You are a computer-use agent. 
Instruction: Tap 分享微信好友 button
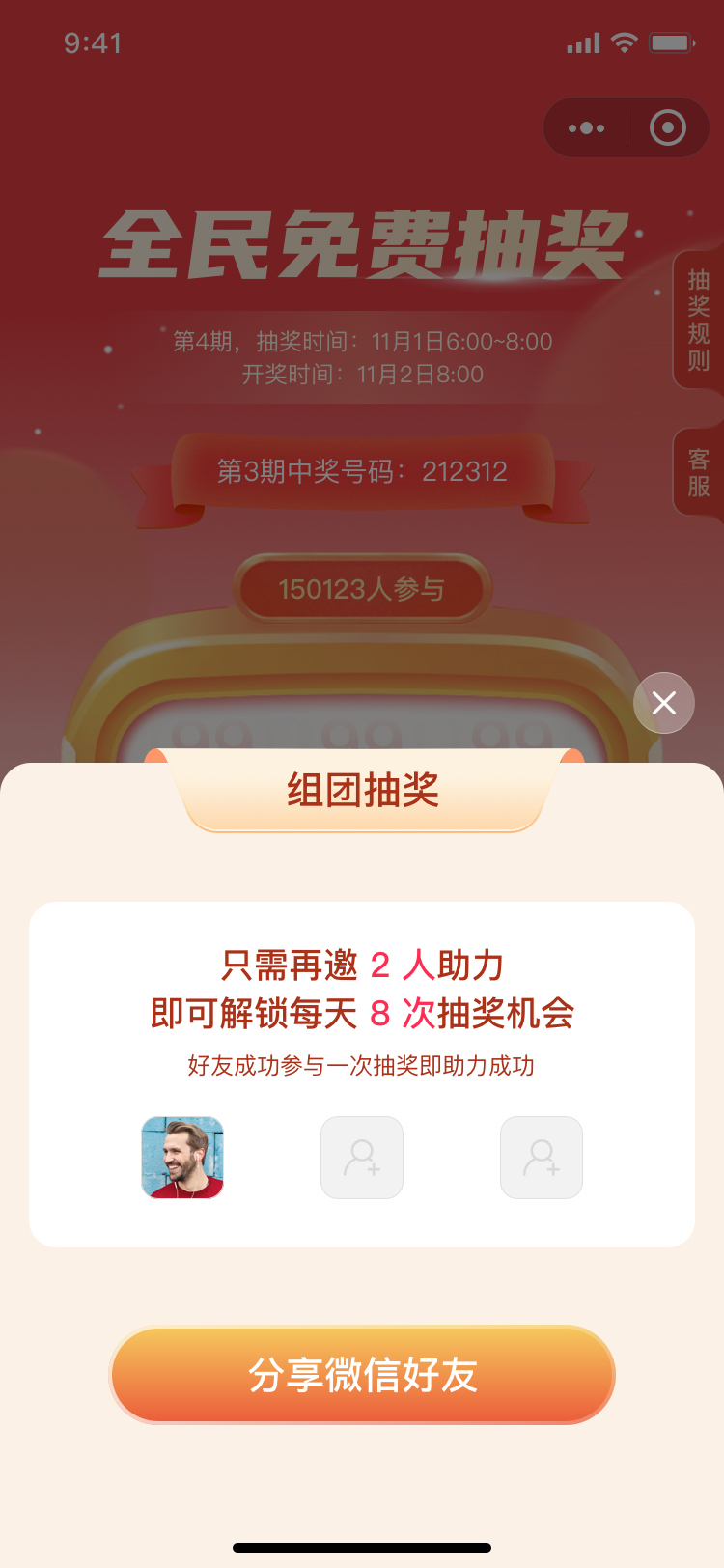[362, 1375]
